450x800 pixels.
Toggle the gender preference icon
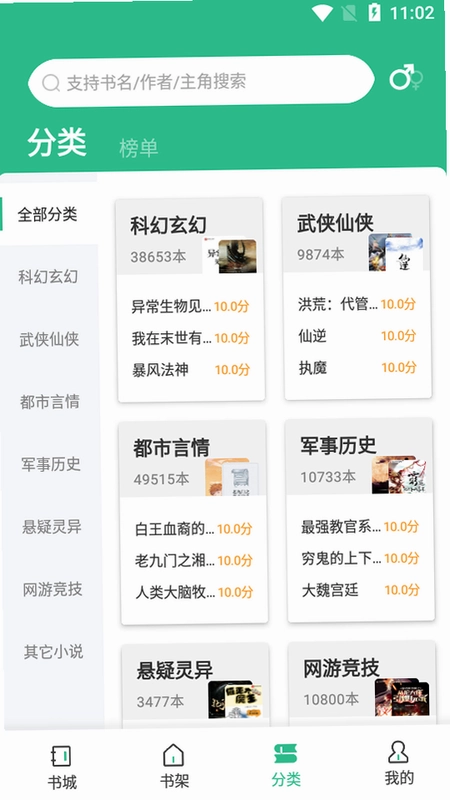tap(406, 78)
